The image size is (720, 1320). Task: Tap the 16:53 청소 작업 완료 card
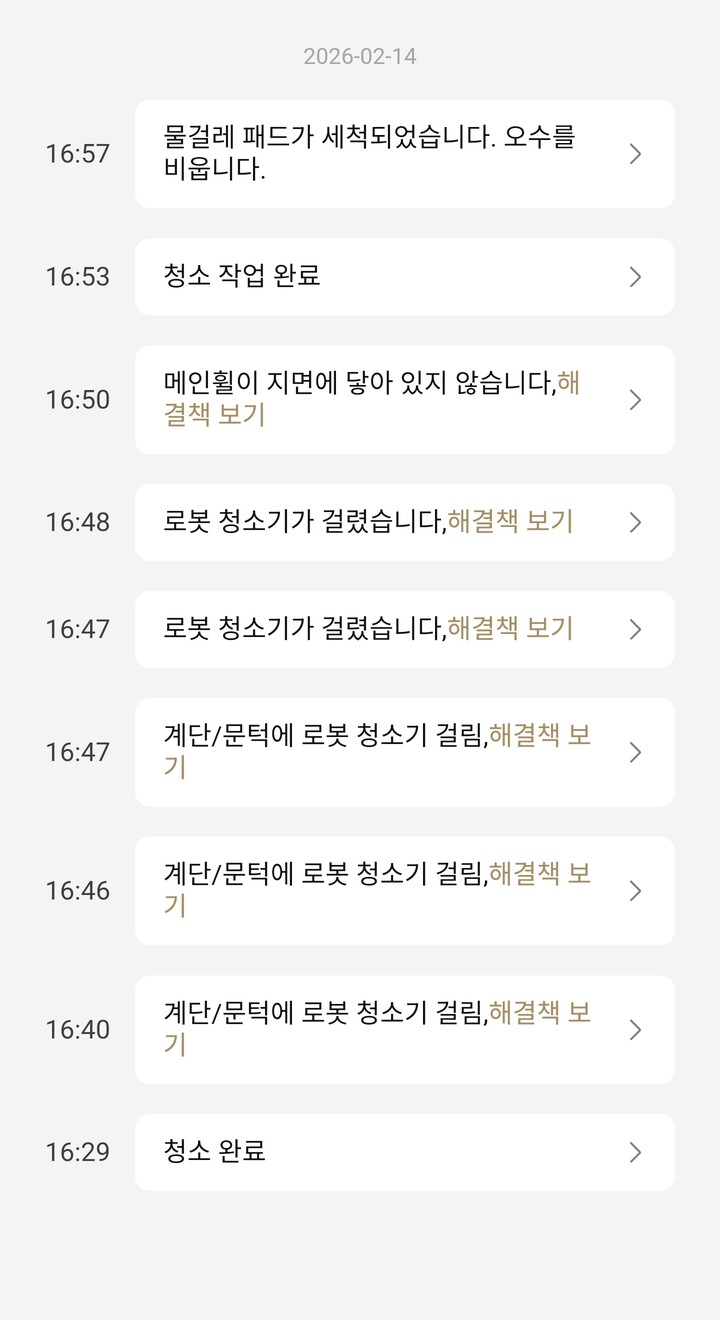[380, 277]
